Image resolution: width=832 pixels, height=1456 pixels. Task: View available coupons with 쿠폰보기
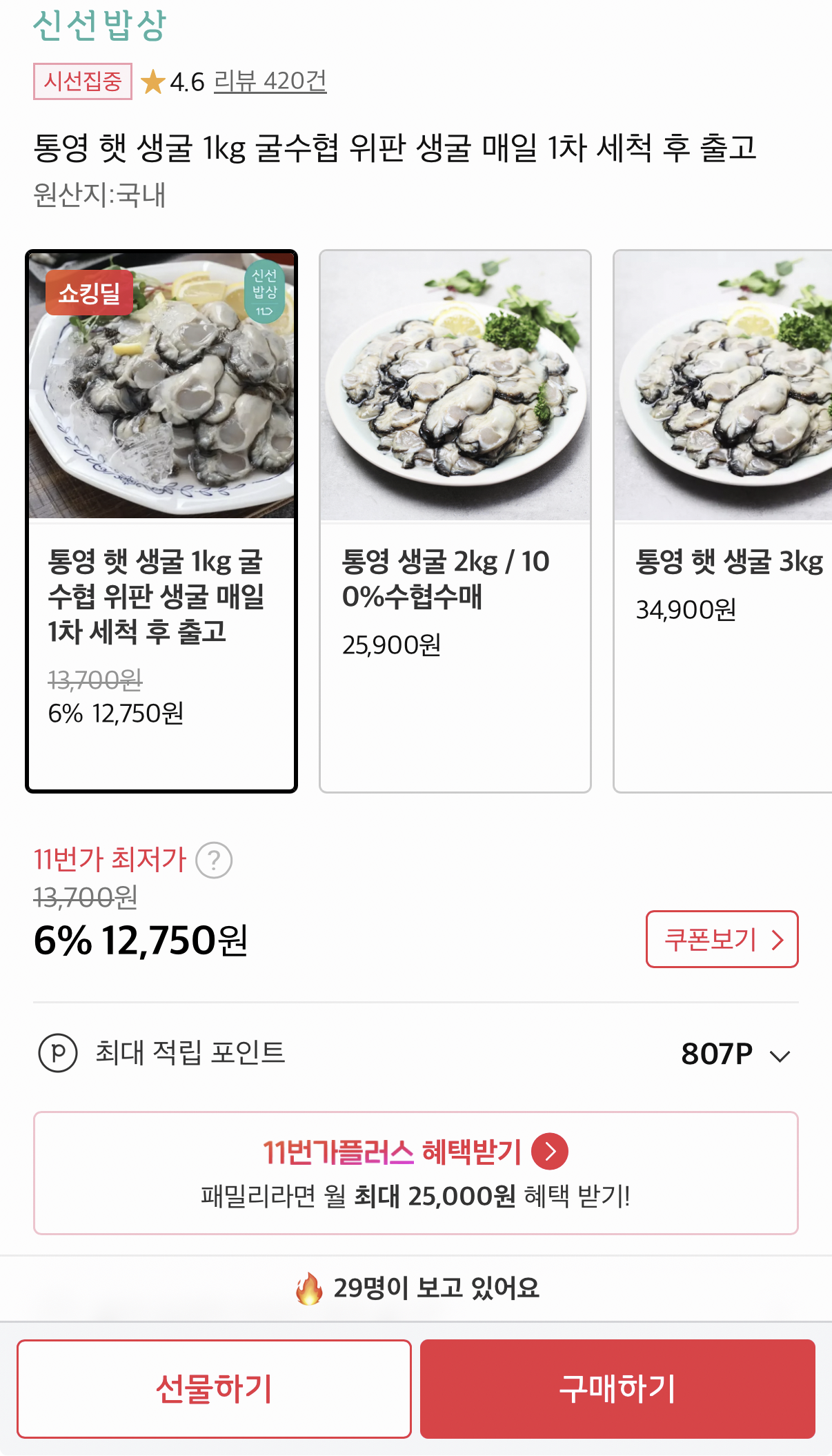(x=722, y=939)
